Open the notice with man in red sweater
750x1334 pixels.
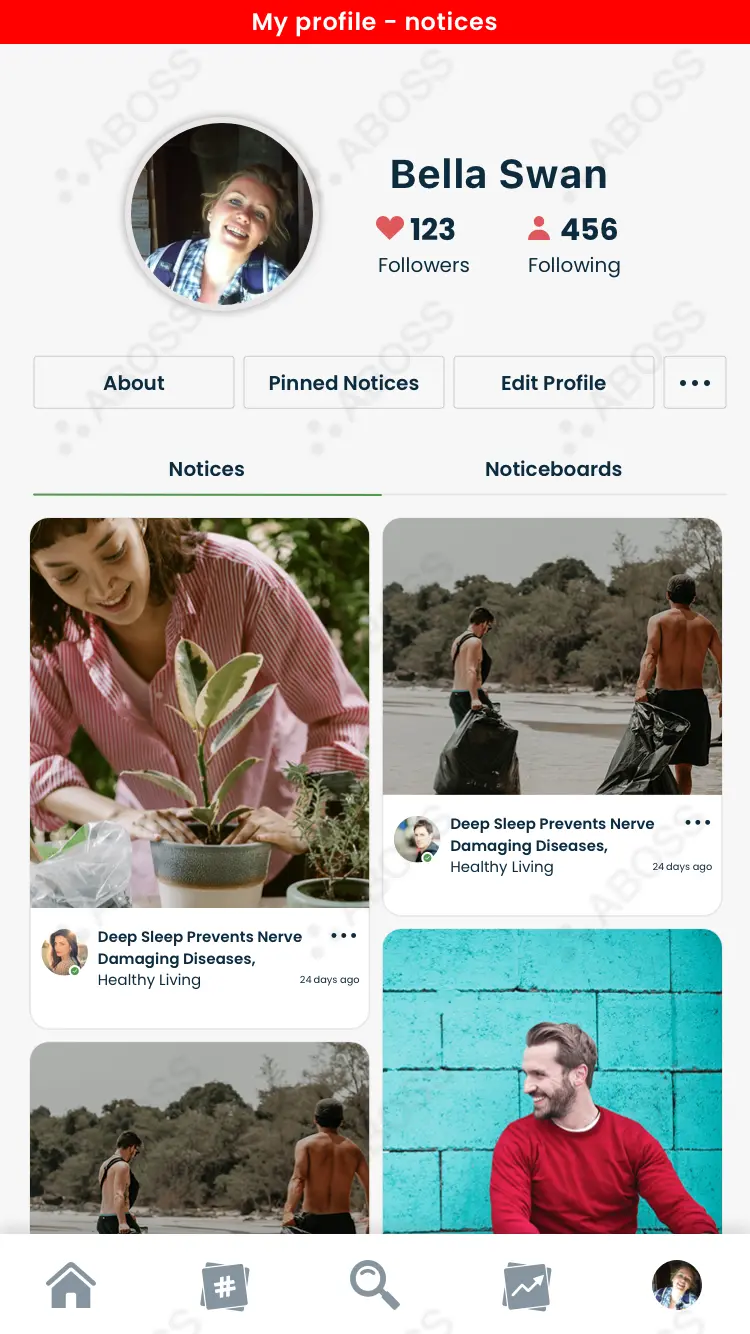coord(552,1080)
